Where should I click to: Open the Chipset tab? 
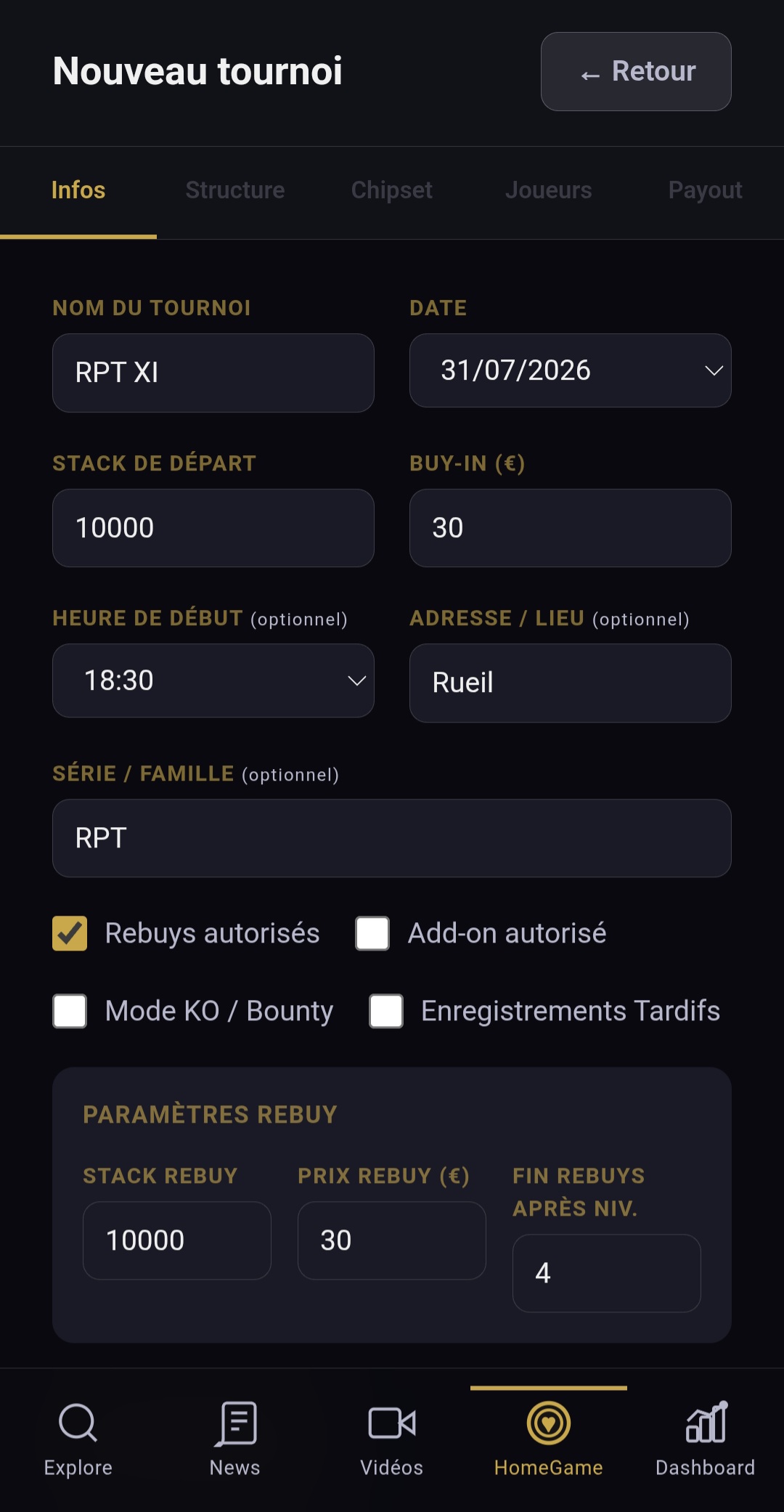click(x=392, y=190)
